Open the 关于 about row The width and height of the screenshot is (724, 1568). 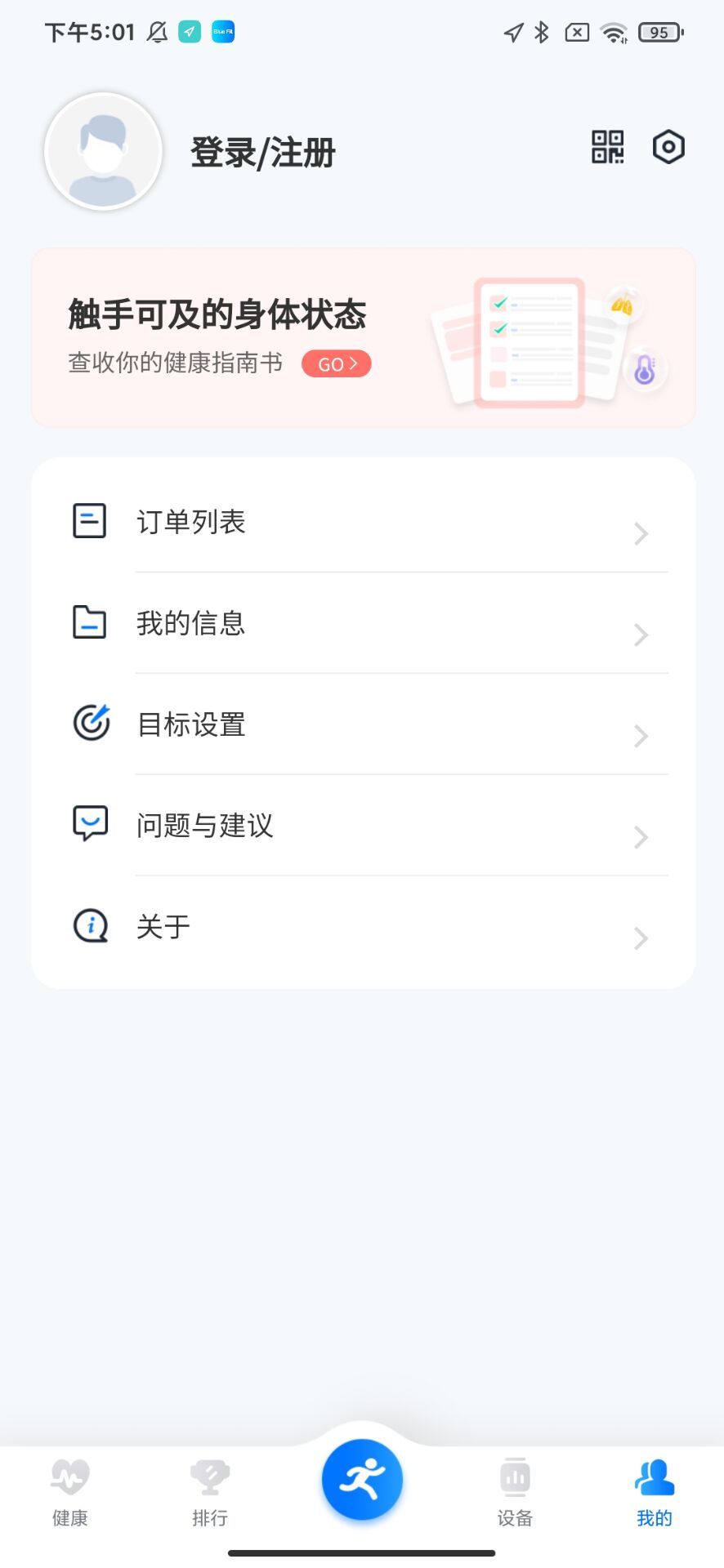pyautogui.click(x=363, y=927)
